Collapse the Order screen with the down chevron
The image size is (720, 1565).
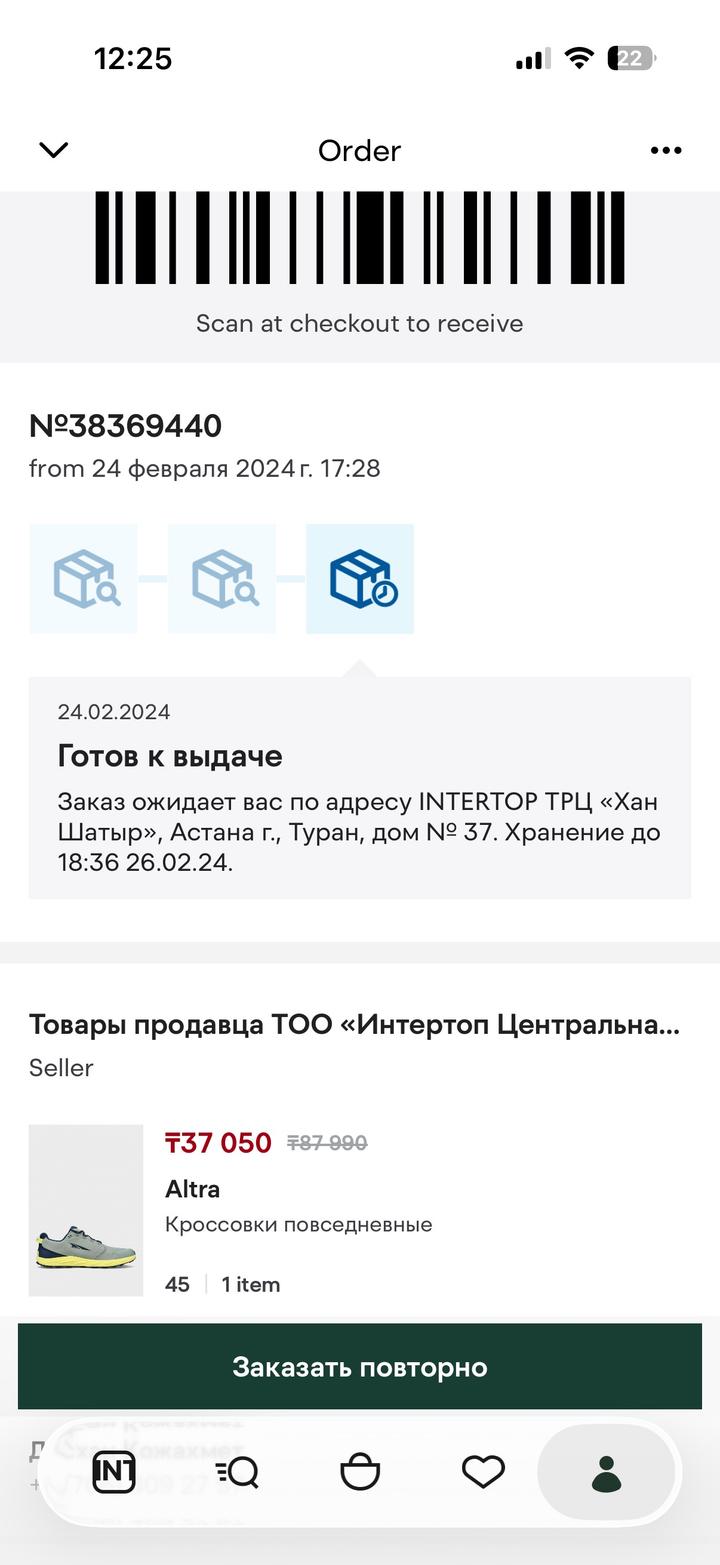(x=53, y=150)
